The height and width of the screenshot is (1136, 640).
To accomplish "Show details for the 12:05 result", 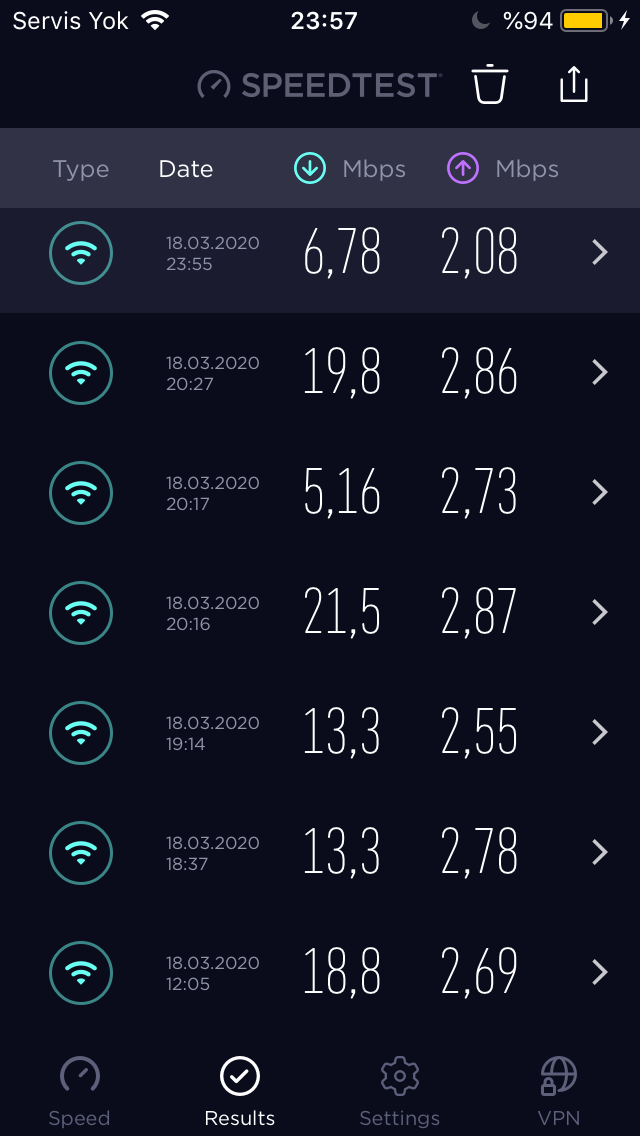I will [320, 972].
